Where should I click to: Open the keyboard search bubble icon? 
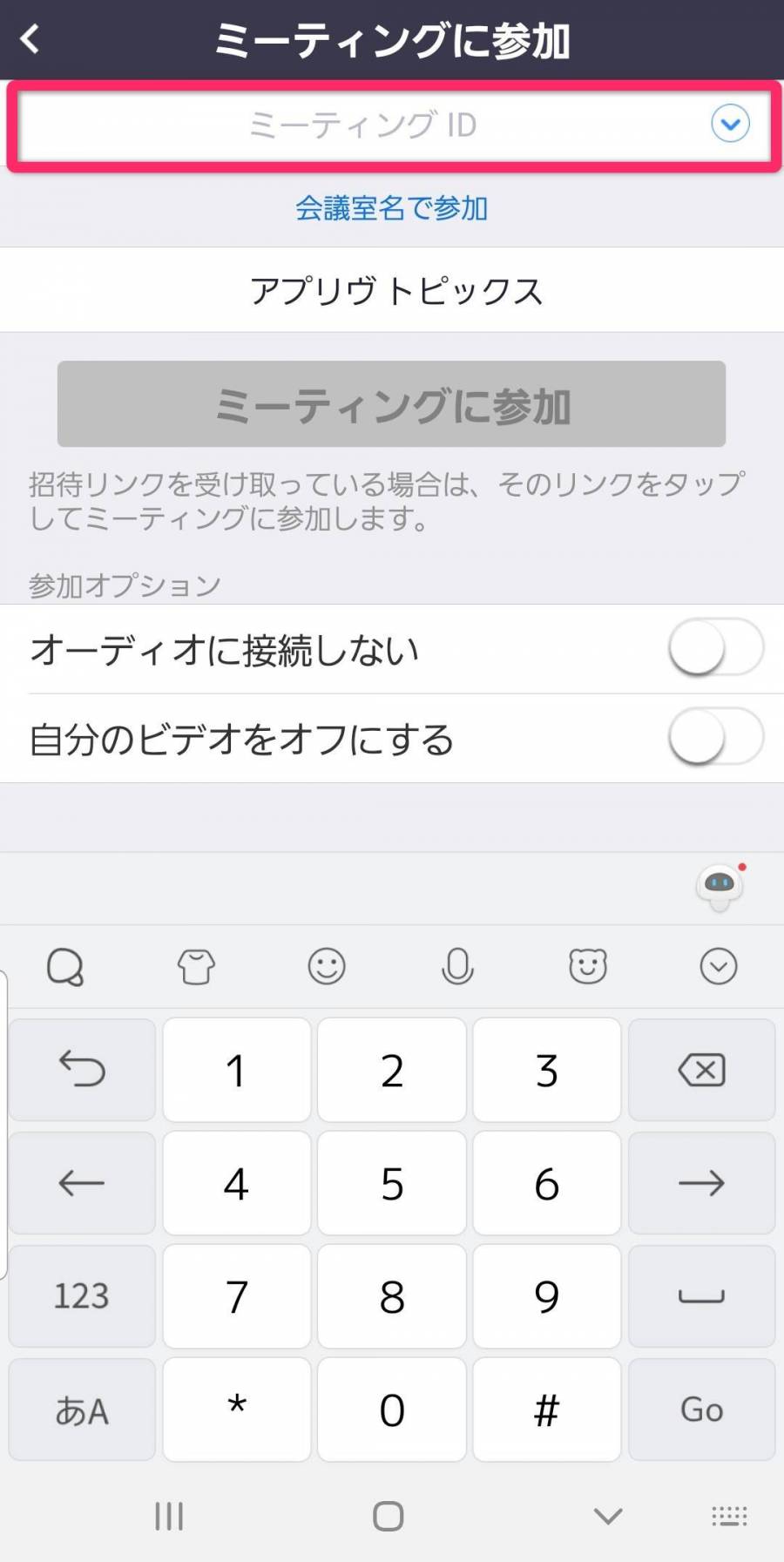65,966
